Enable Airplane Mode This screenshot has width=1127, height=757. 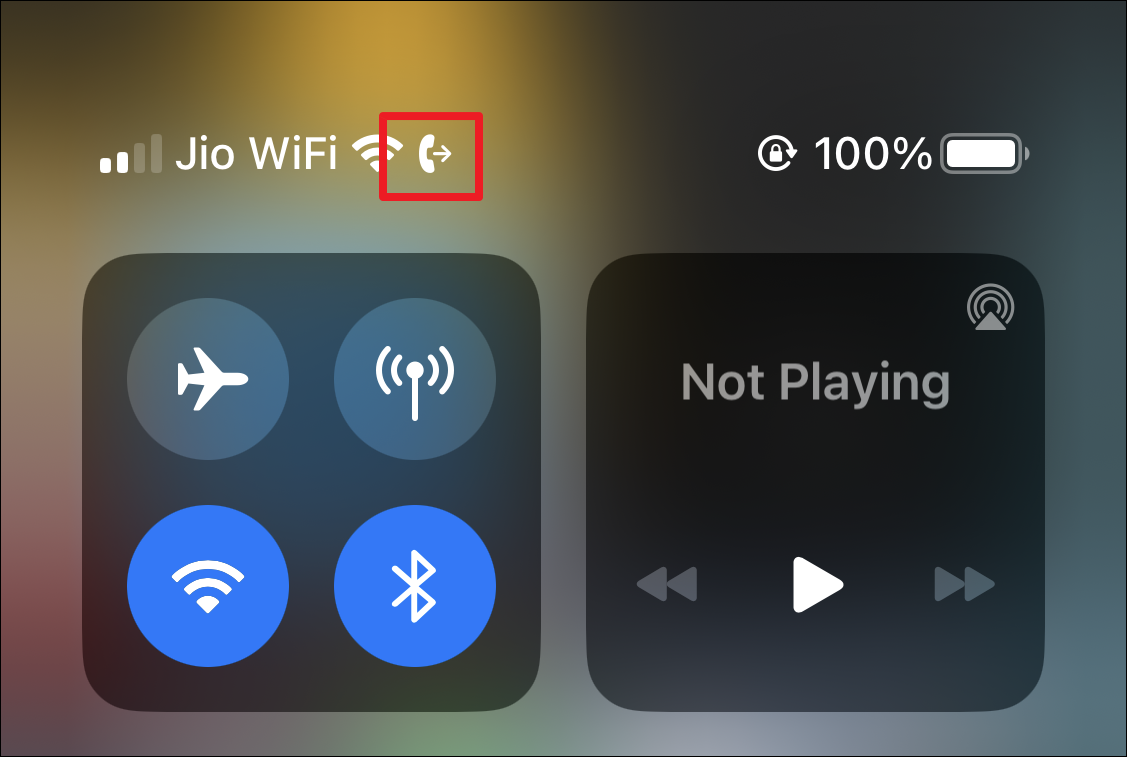click(208, 378)
